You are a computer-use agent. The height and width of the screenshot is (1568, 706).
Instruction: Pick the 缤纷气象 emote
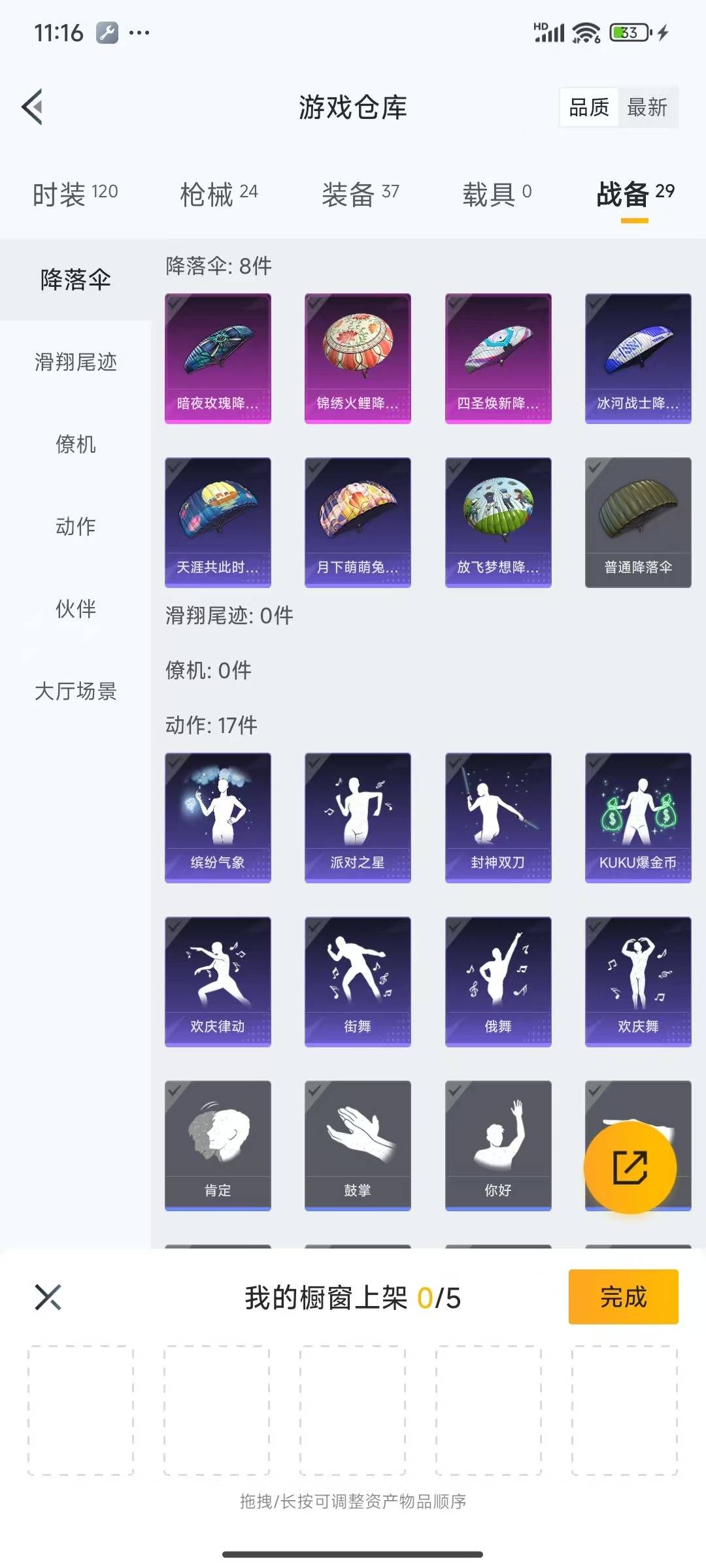tap(218, 817)
